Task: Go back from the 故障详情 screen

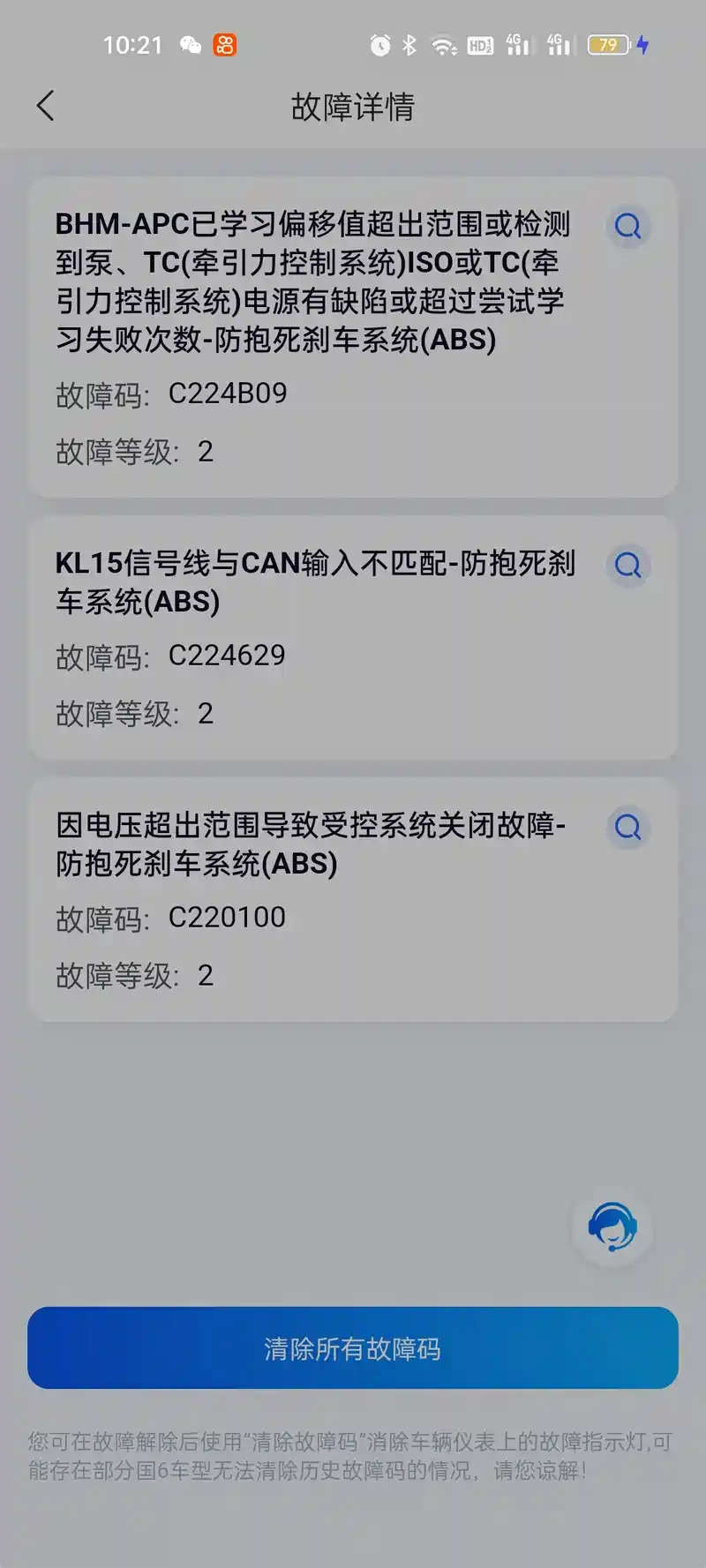Action: click(x=46, y=106)
